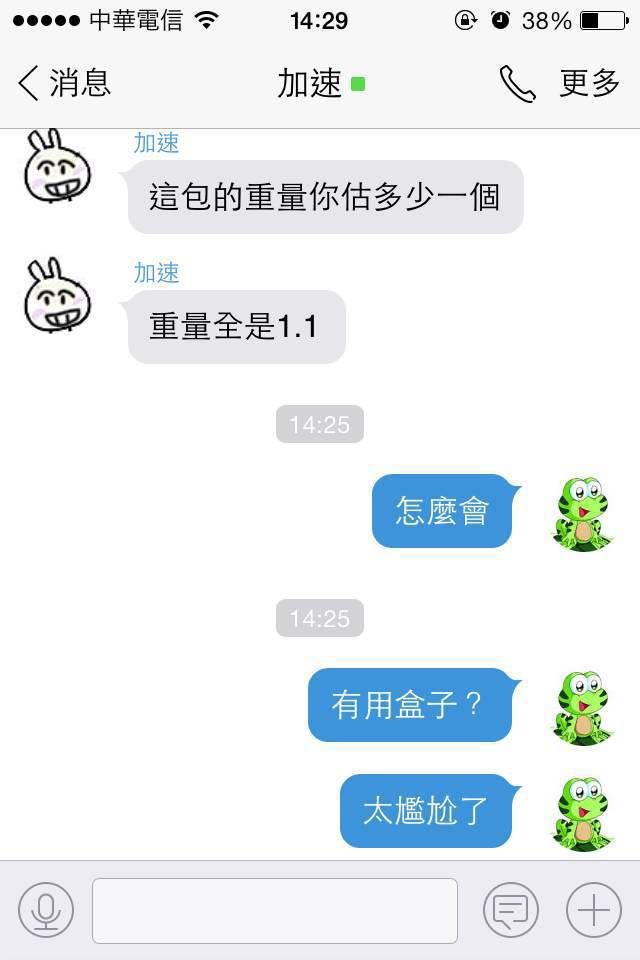This screenshot has height=960, width=640.
Task: Open the quick replies bubble icon
Action: (511, 910)
